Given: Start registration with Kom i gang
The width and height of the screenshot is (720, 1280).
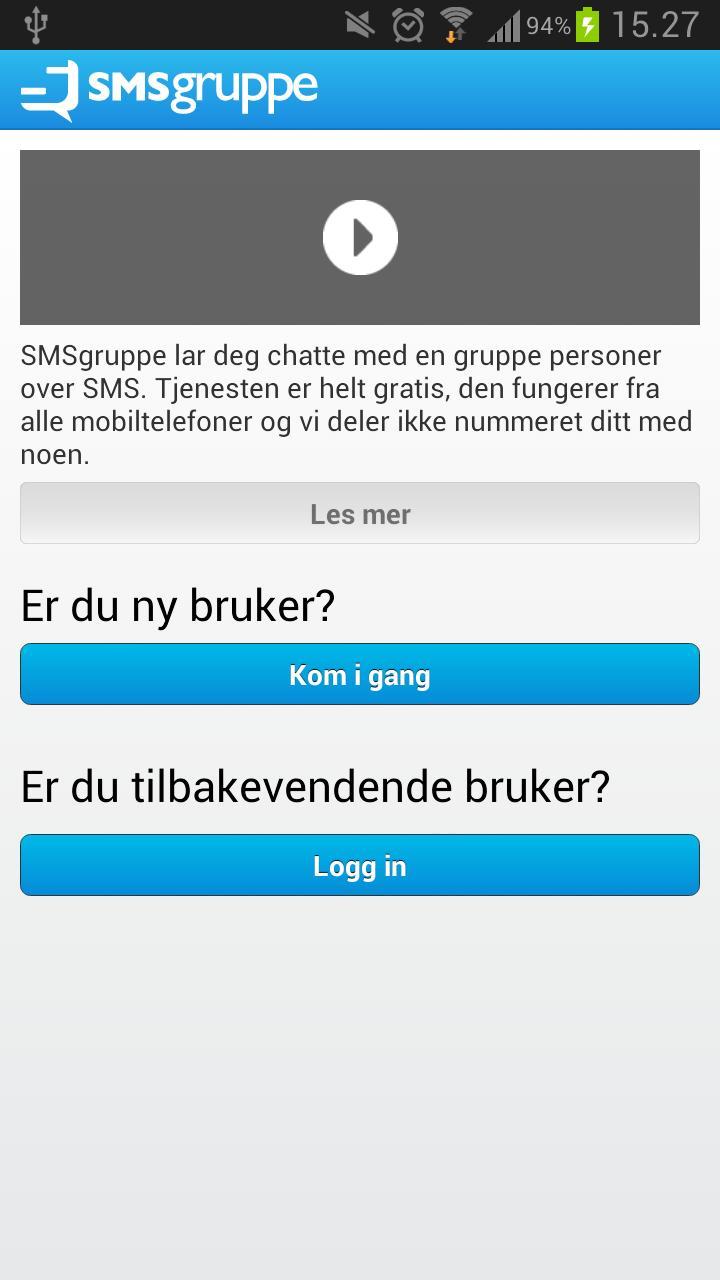Looking at the screenshot, I should 360,674.
